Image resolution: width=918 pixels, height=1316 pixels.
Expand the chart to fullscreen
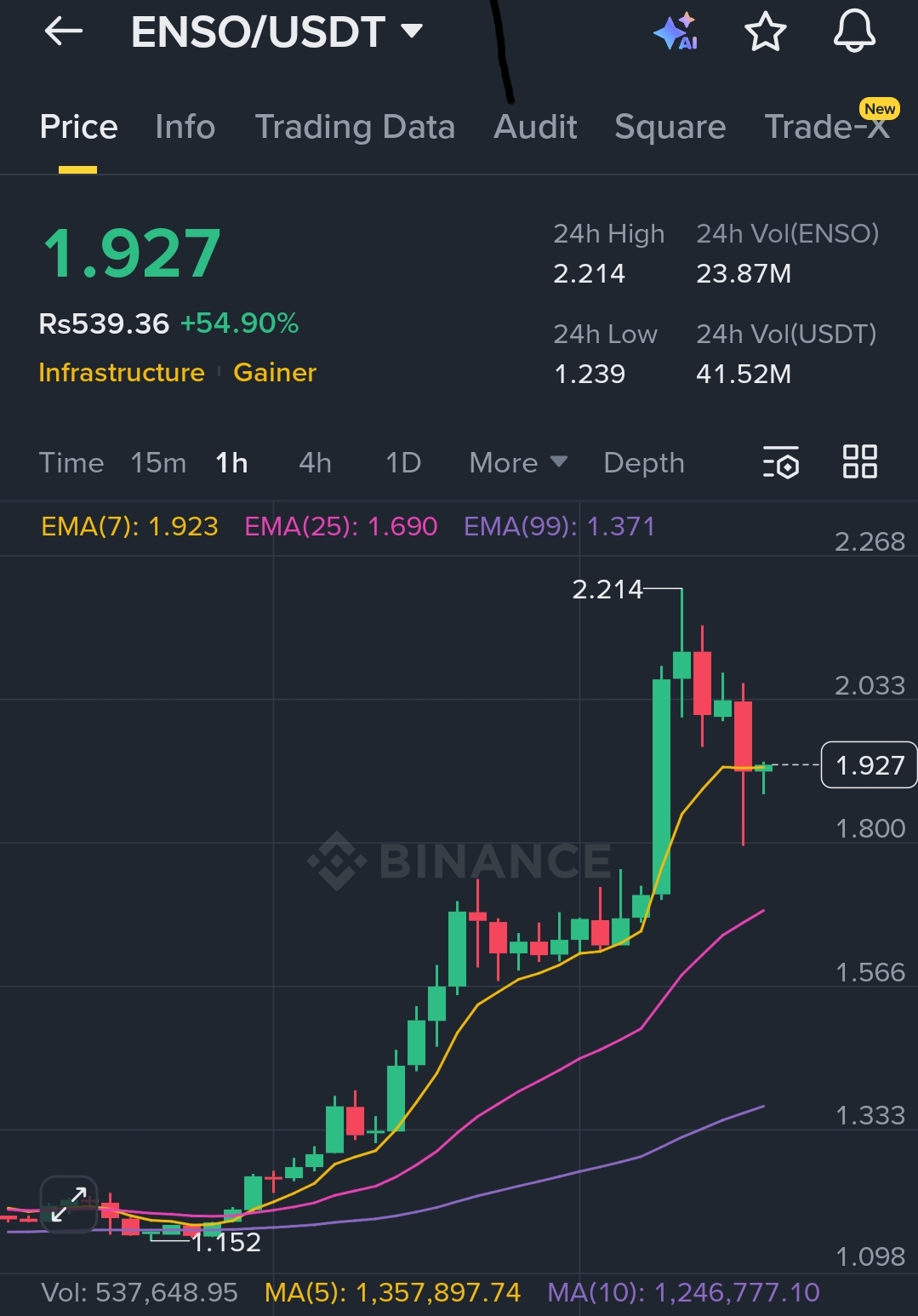68,1204
